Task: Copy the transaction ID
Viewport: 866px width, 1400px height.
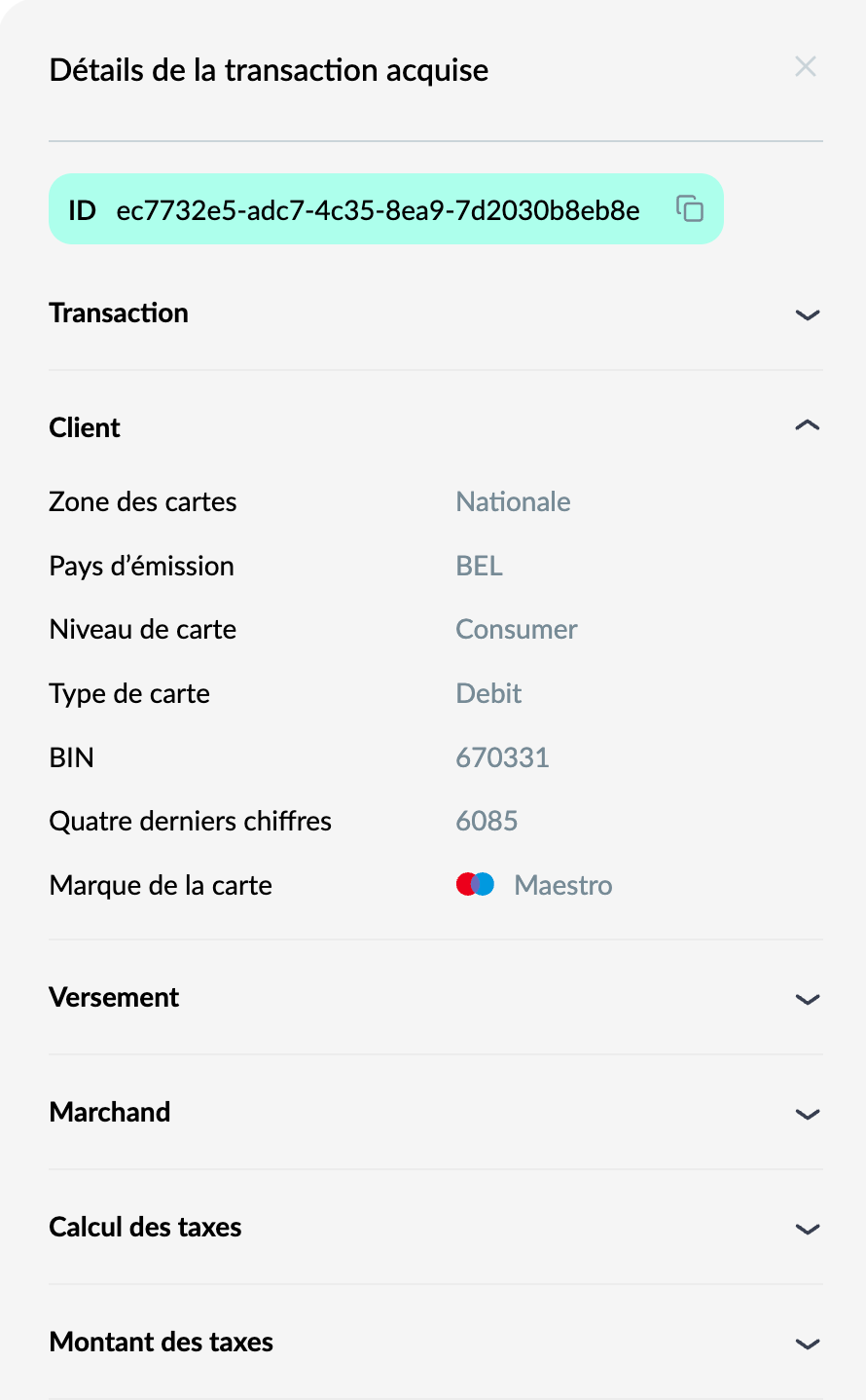Action: tap(690, 208)
